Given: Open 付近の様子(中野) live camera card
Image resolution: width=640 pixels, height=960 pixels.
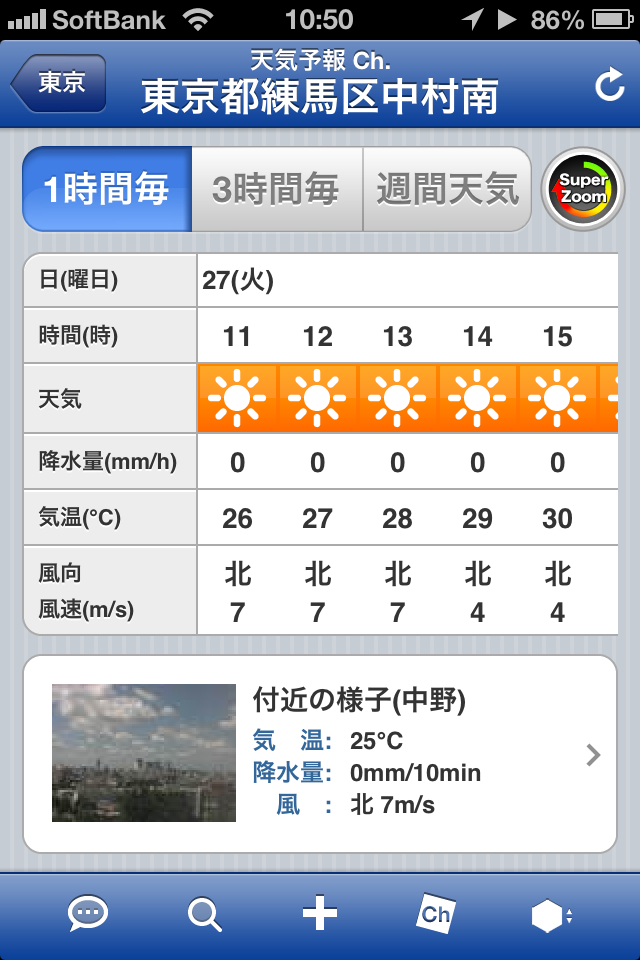Looking at the screenshot, I should (320, 754).
